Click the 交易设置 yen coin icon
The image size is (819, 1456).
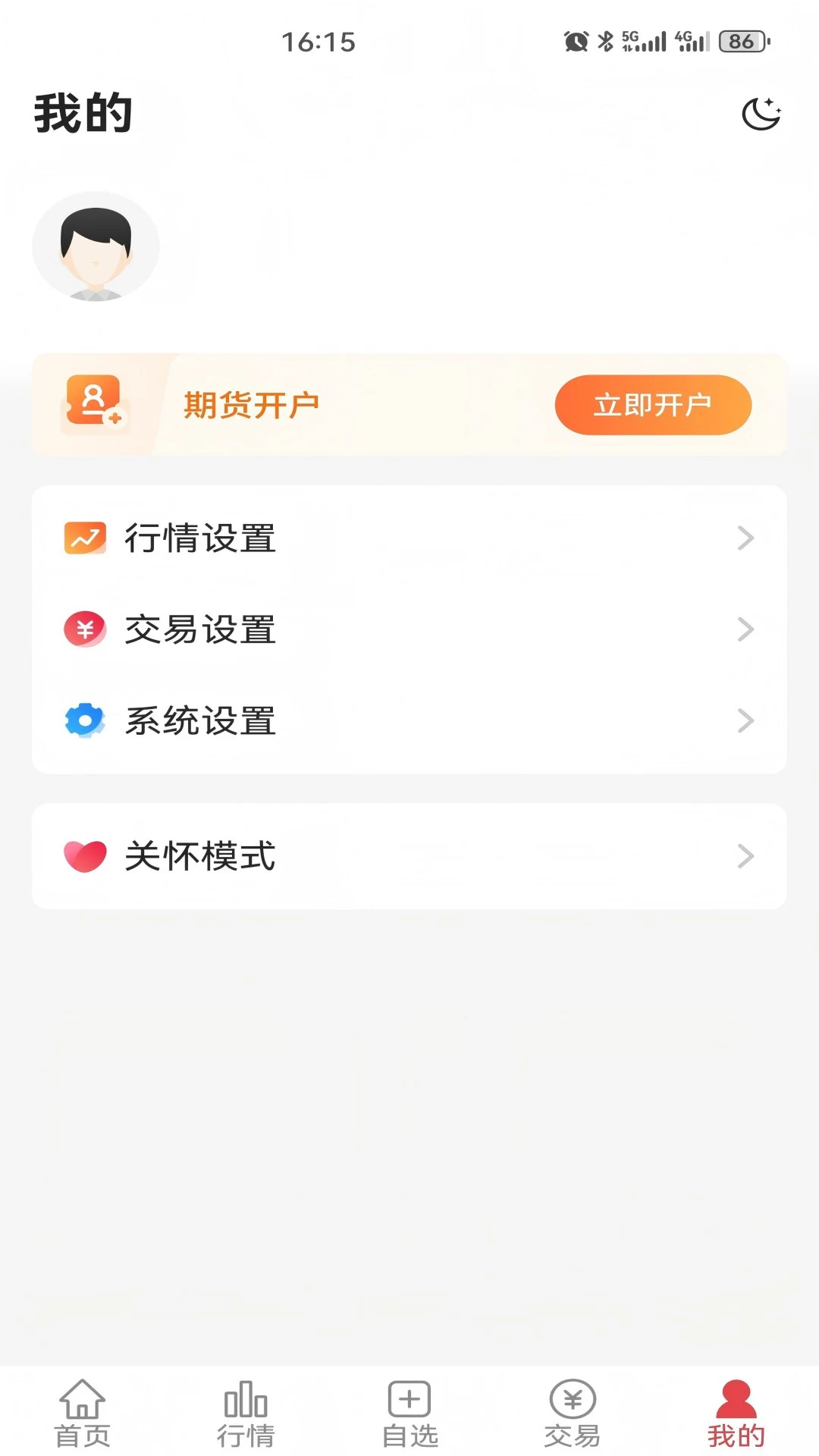click(83, 629)
